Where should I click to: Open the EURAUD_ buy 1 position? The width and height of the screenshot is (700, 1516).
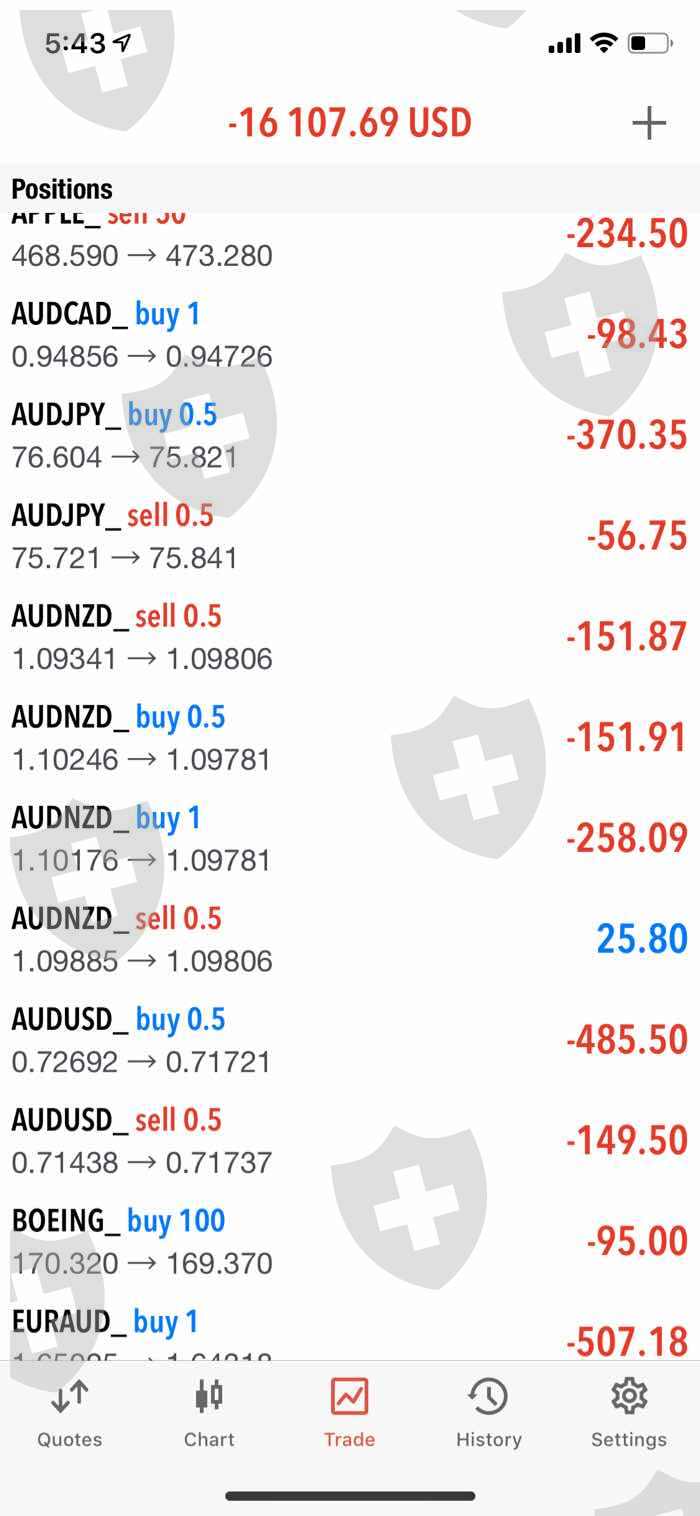click(349, 1330)
